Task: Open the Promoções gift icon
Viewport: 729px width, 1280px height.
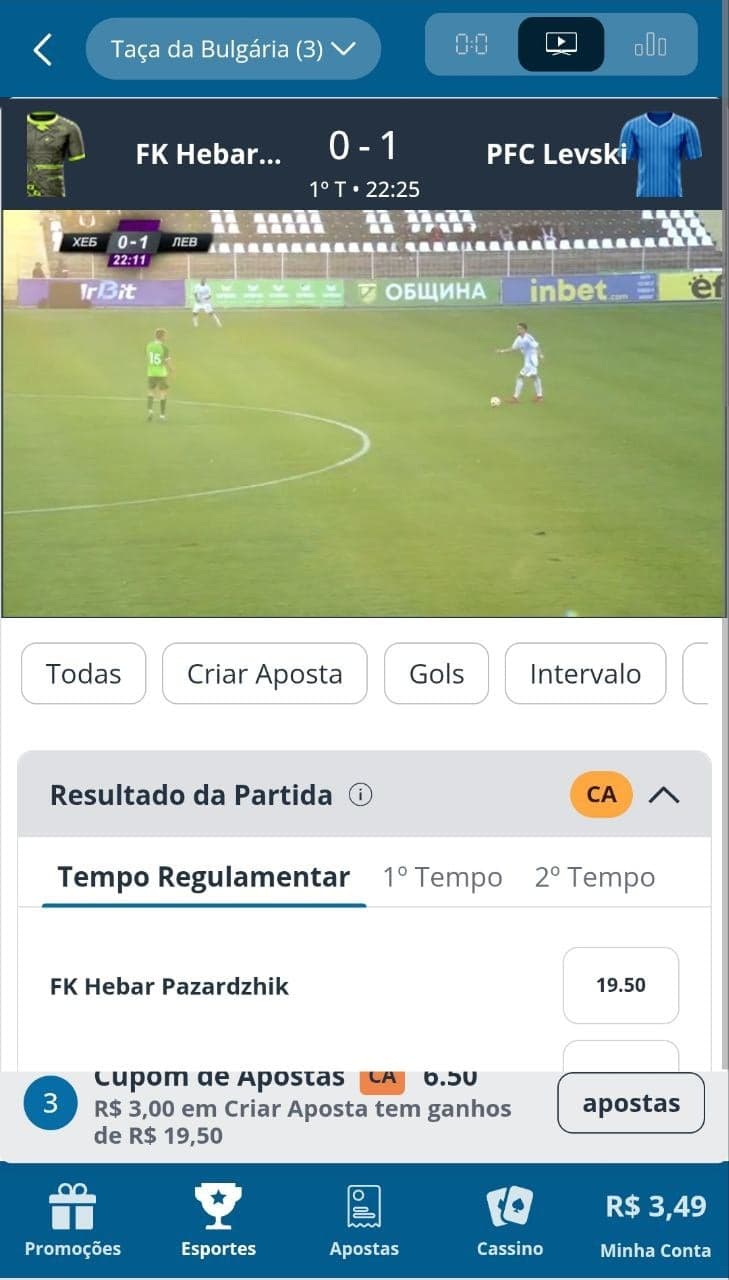Action: (x=71, y=1207)
